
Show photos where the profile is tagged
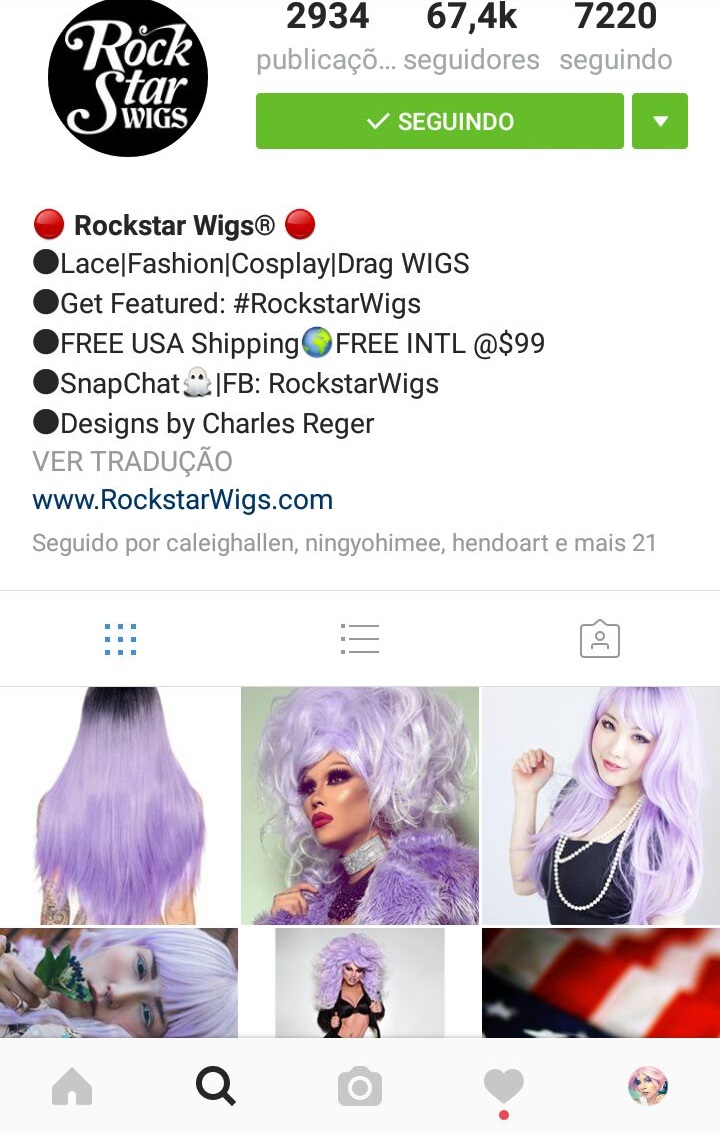tap(599, 639)
